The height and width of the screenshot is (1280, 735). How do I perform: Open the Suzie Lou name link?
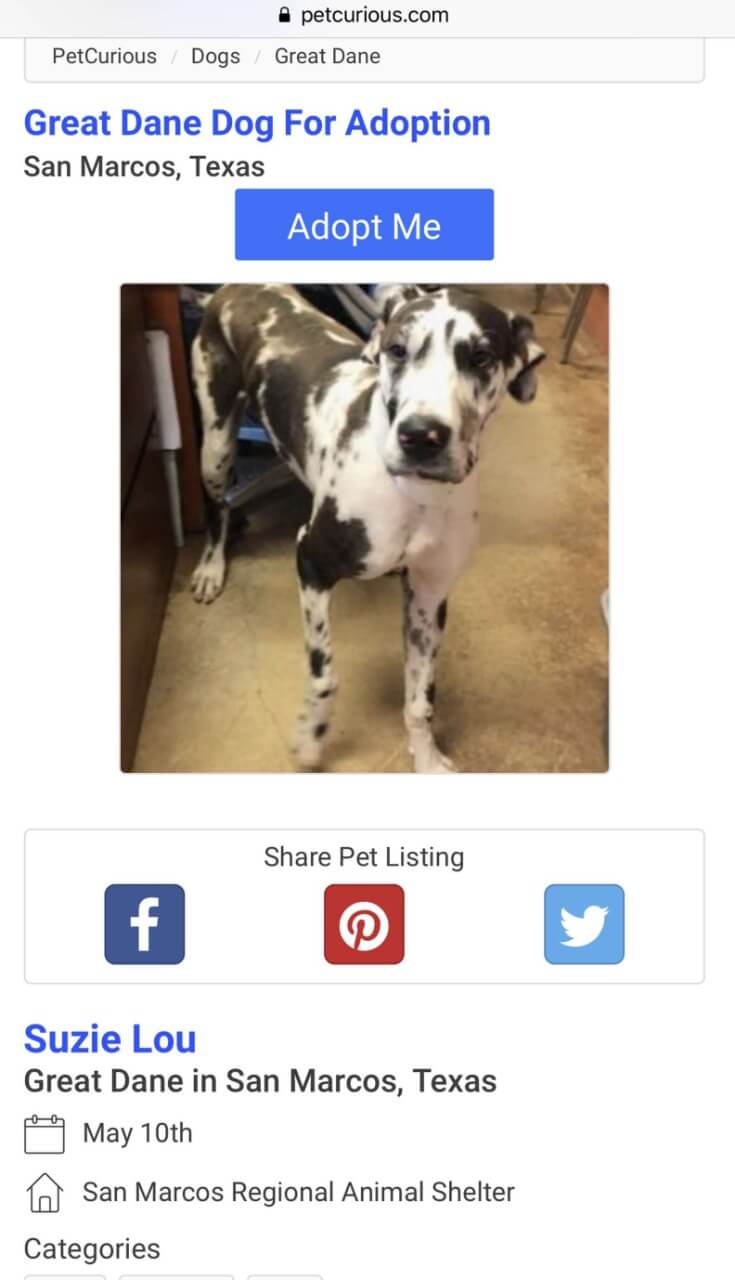tap(110, 1039)
